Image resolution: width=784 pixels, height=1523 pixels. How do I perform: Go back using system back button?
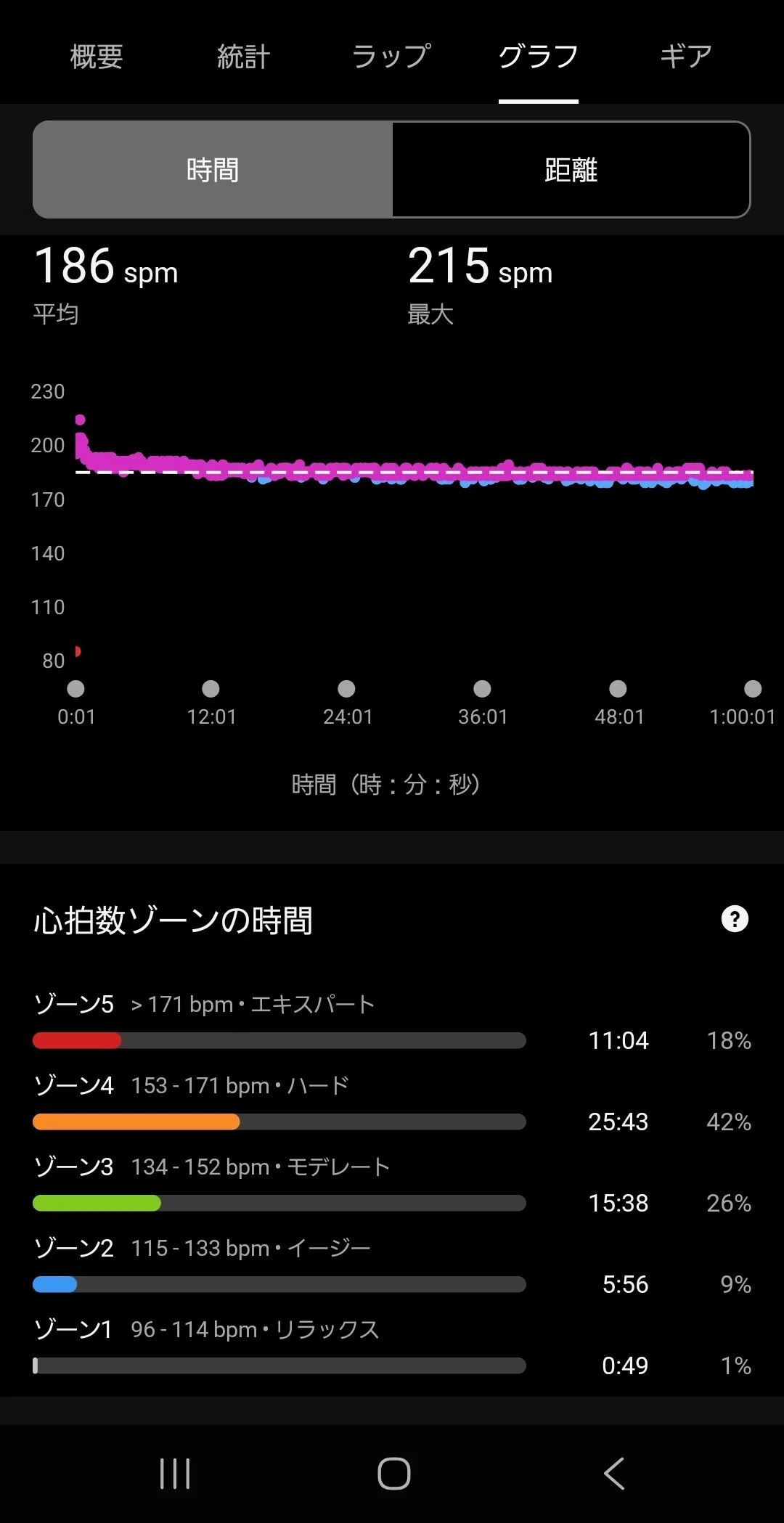tap(614, 1473)
